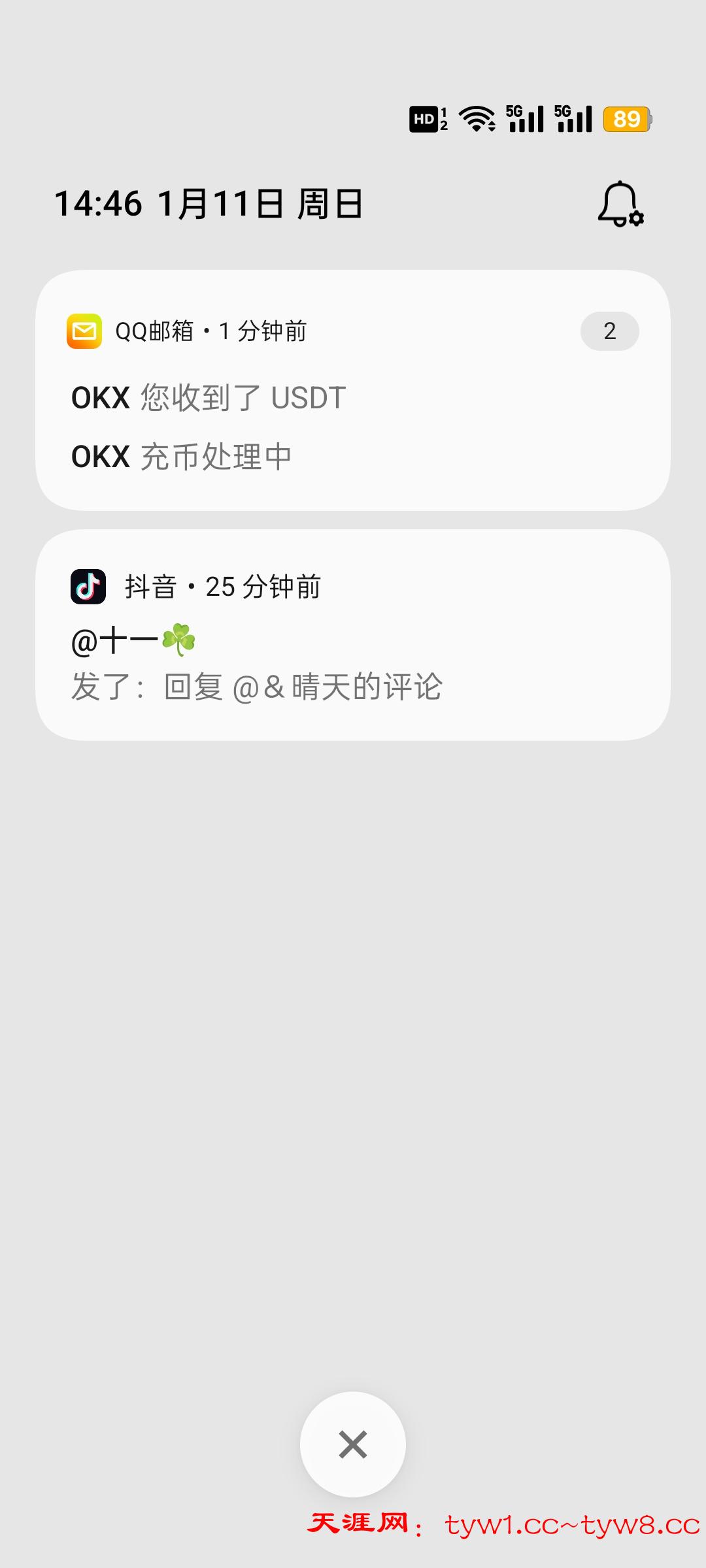
Task: Open the OKX 充币处理中 email notification
Action: (x=182, y=457)
